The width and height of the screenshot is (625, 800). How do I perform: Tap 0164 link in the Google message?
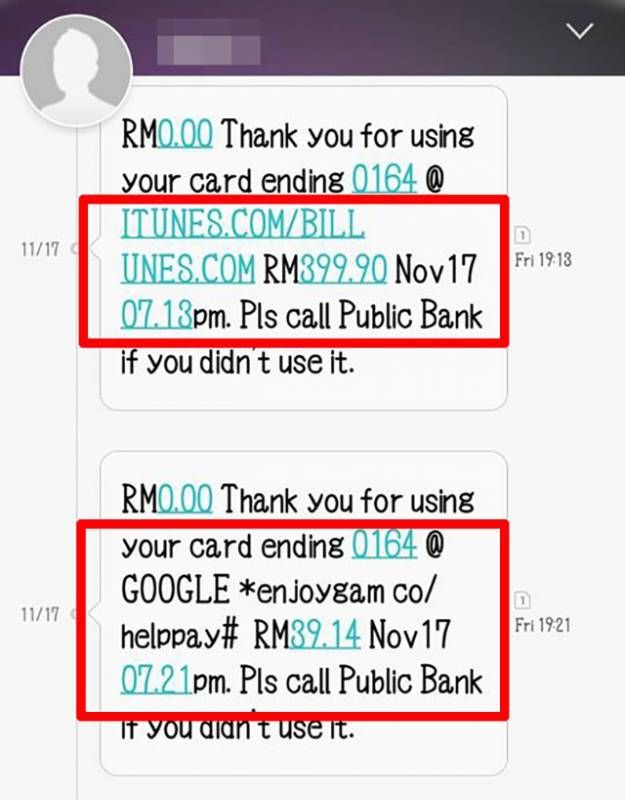tap(384, 545)
